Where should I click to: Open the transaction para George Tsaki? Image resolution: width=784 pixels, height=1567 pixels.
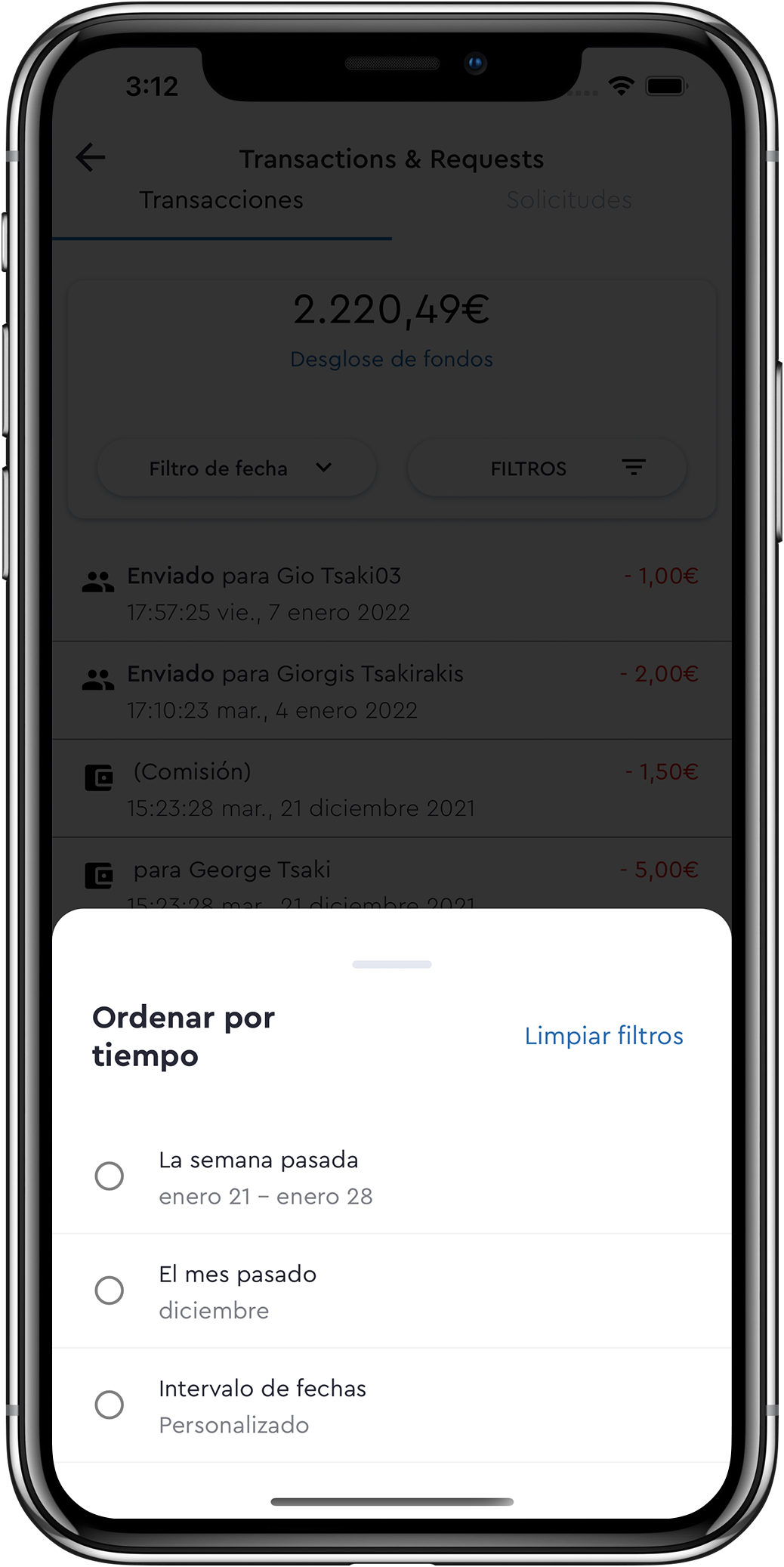(391, 876)
